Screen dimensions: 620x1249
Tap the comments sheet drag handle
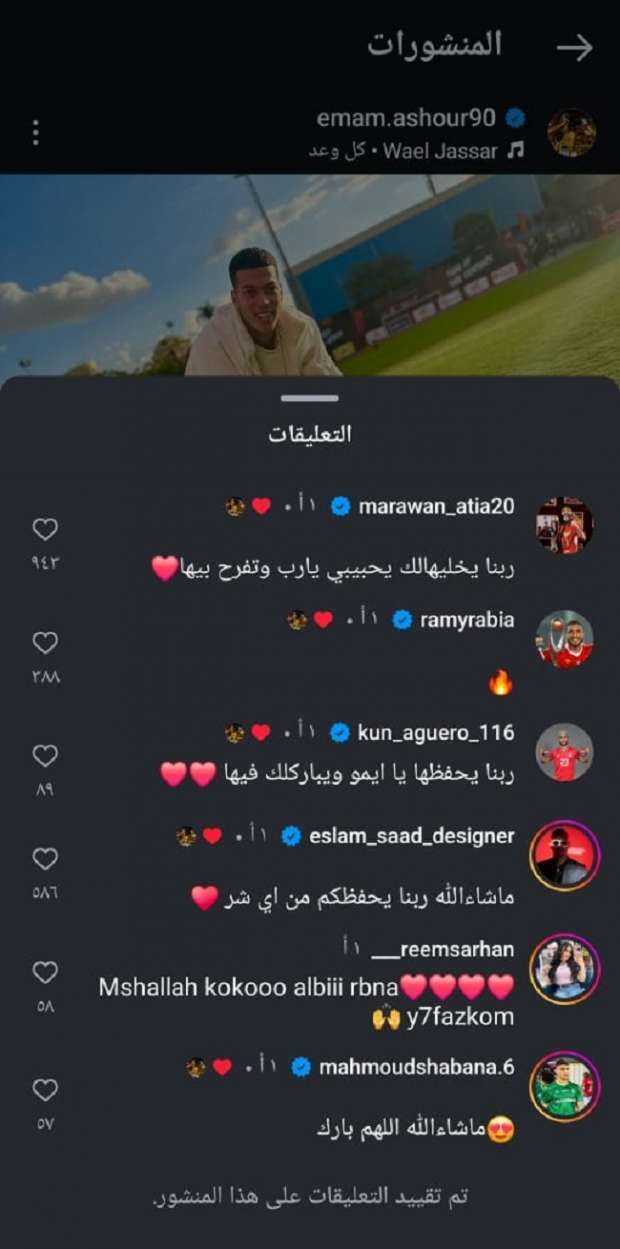click(309, 399)
